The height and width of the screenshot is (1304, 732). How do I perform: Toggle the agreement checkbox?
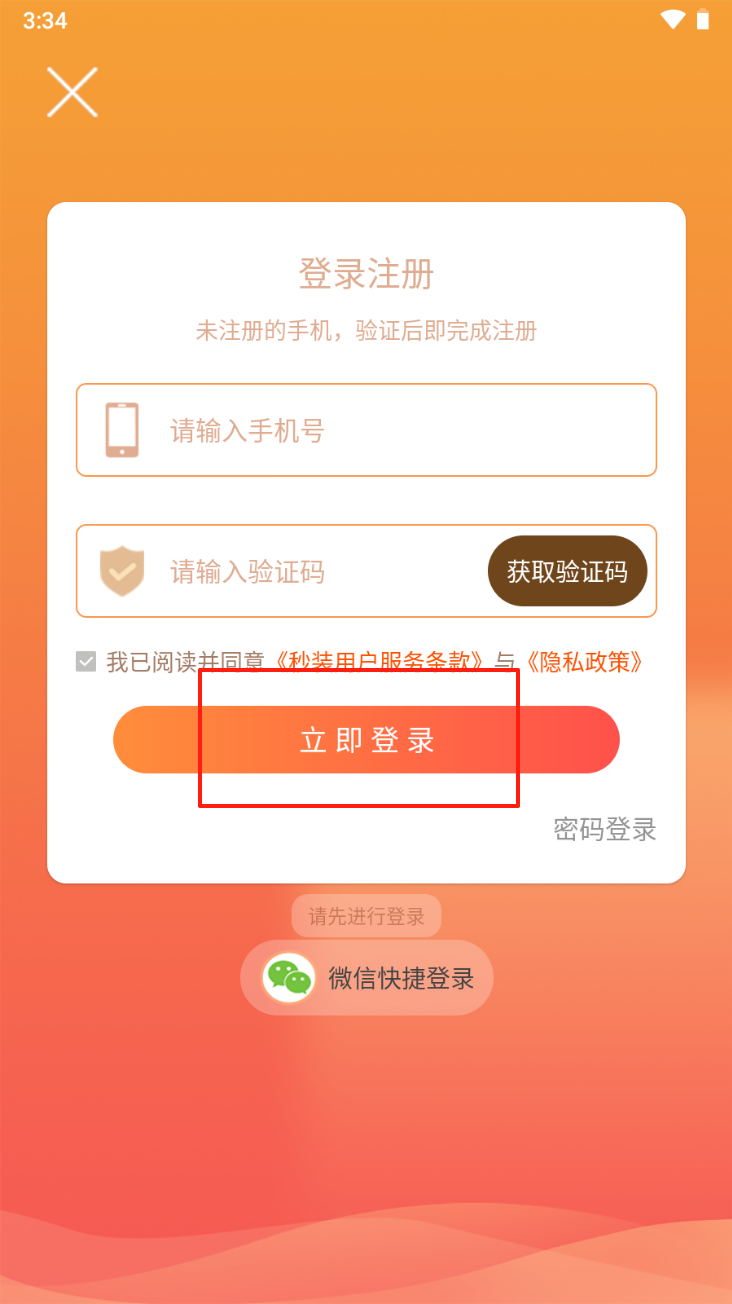tap(87, 661)
